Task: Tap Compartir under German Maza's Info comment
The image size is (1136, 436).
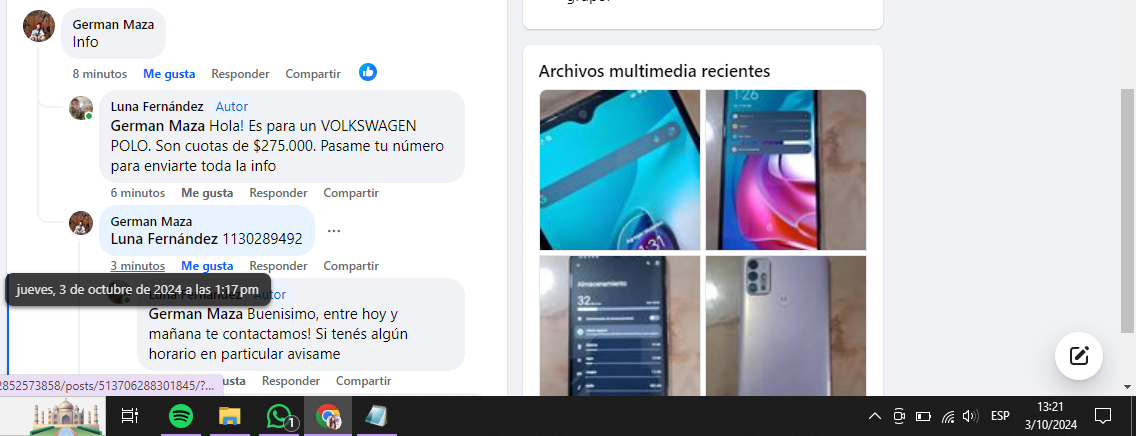Action: [313, 73]
